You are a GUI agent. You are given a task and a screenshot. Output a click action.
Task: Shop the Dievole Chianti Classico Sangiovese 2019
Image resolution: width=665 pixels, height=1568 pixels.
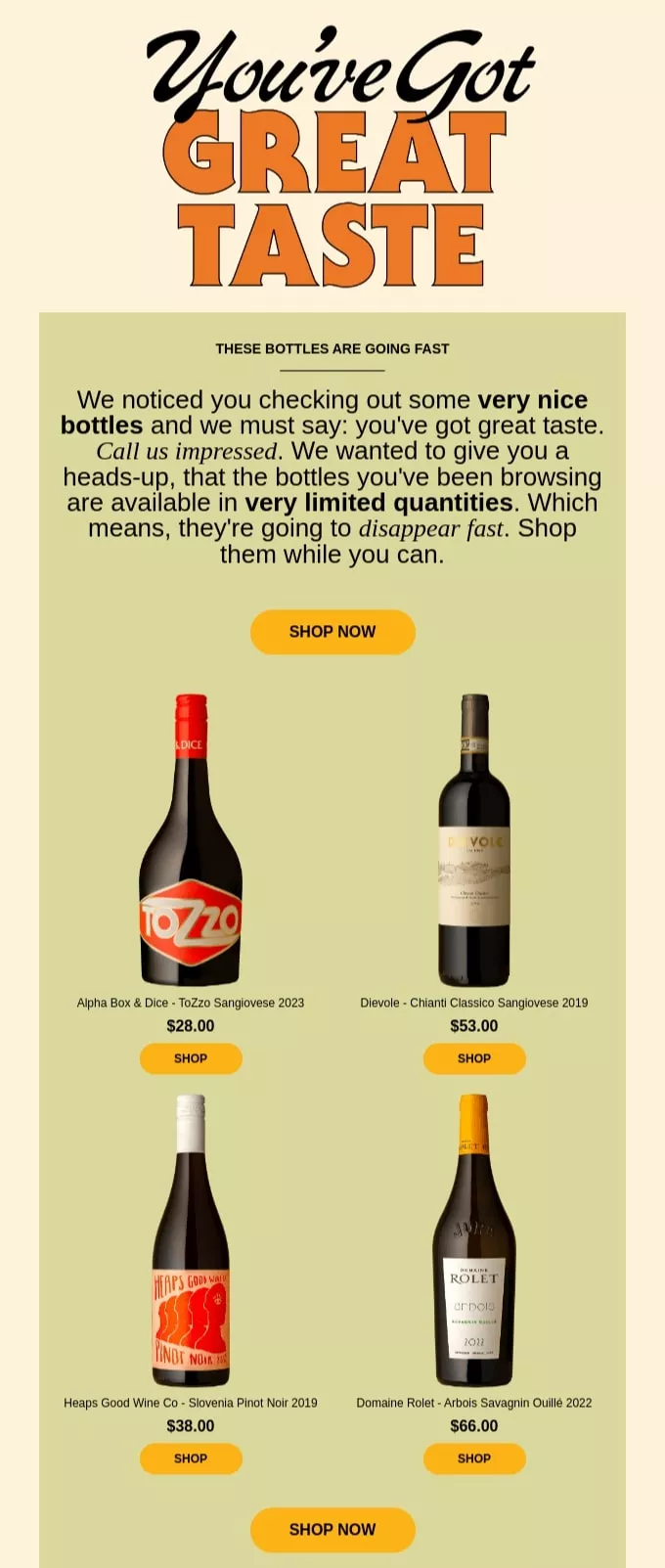(474, 1058)
